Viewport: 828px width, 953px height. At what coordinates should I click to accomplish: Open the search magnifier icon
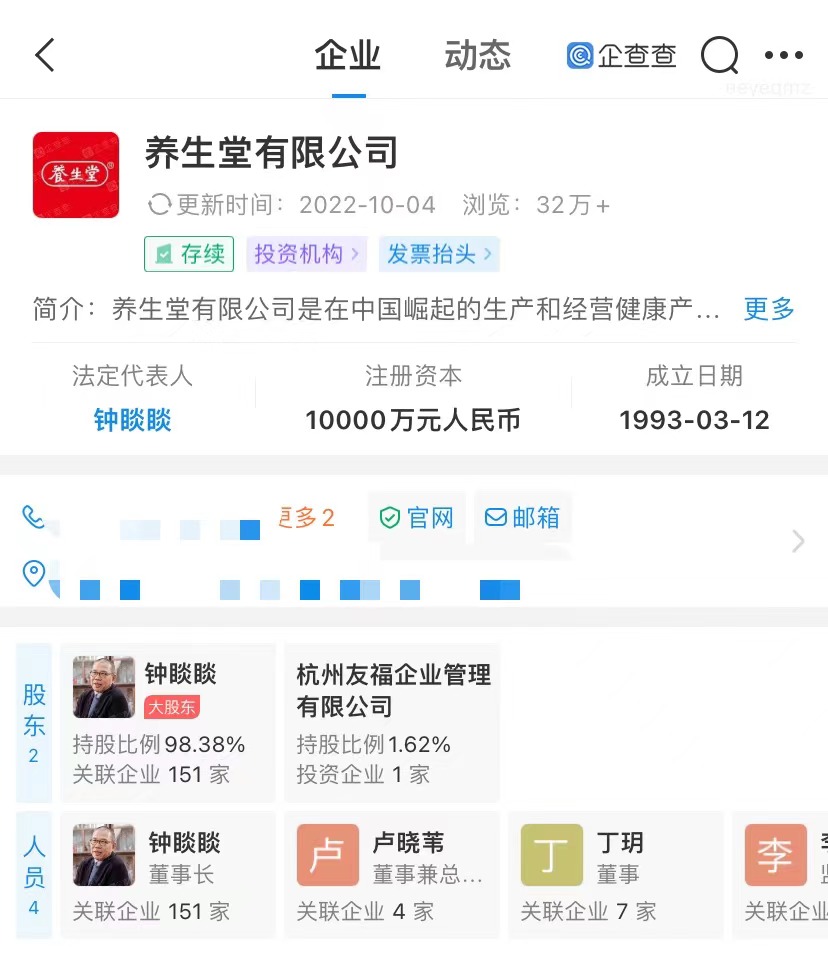point(719,55)
